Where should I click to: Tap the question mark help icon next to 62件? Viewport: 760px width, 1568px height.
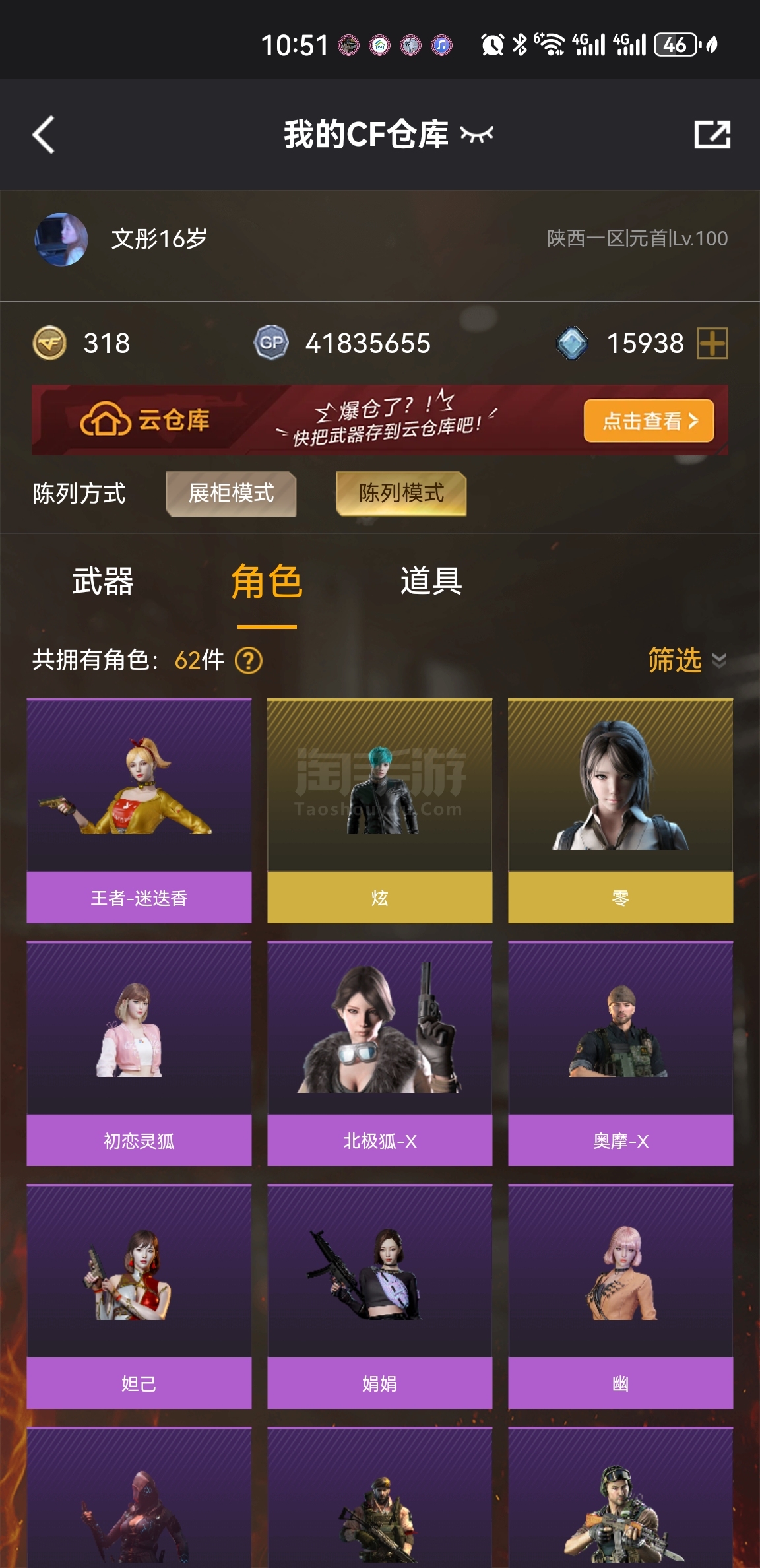[249, 660]
